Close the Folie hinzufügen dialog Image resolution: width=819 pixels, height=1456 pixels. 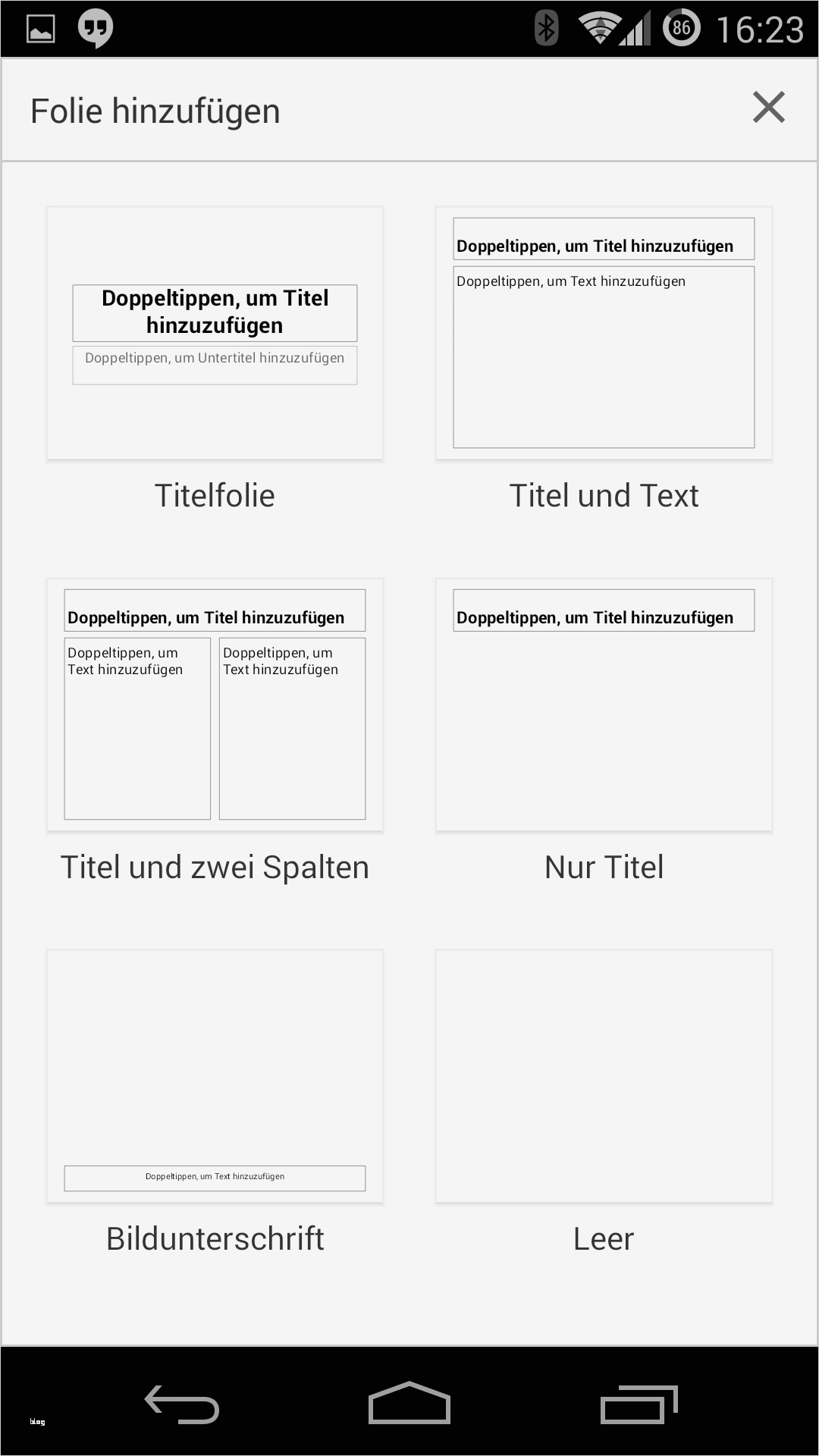tap(768, 108)
